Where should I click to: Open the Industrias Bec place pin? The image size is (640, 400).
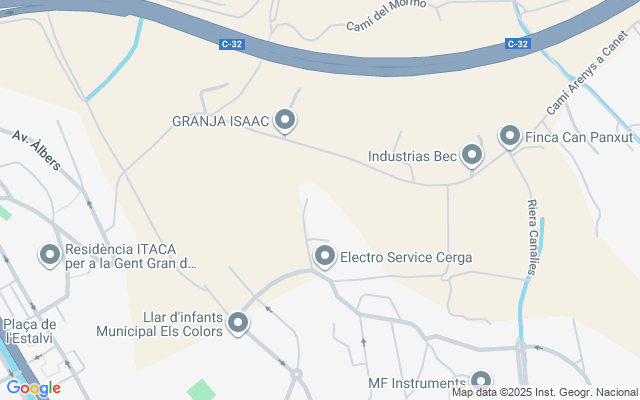472,155
